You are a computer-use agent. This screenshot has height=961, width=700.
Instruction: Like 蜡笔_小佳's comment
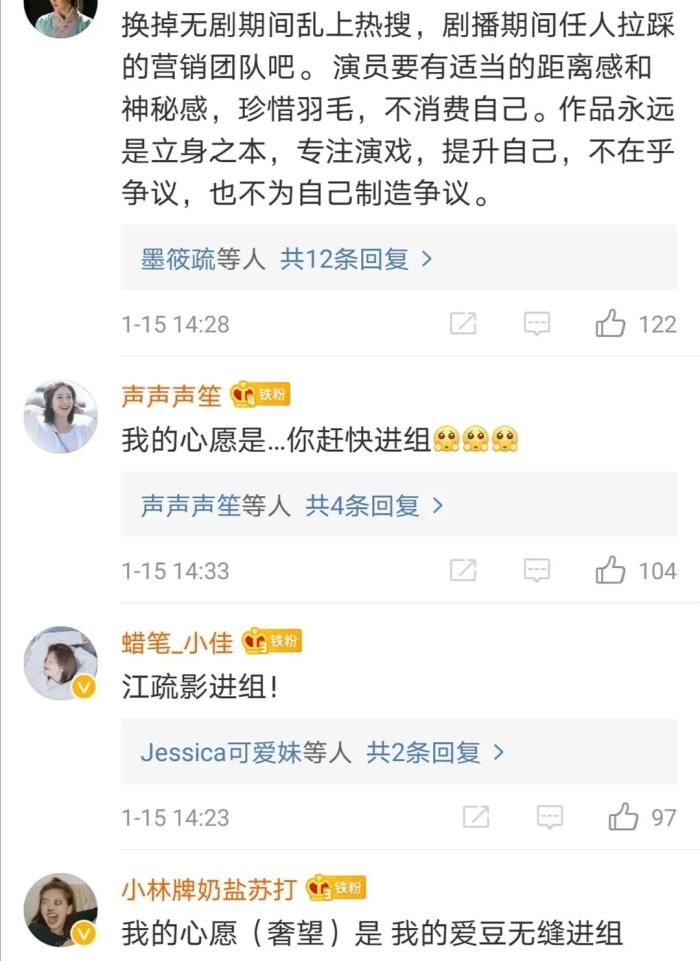point(623,817)
